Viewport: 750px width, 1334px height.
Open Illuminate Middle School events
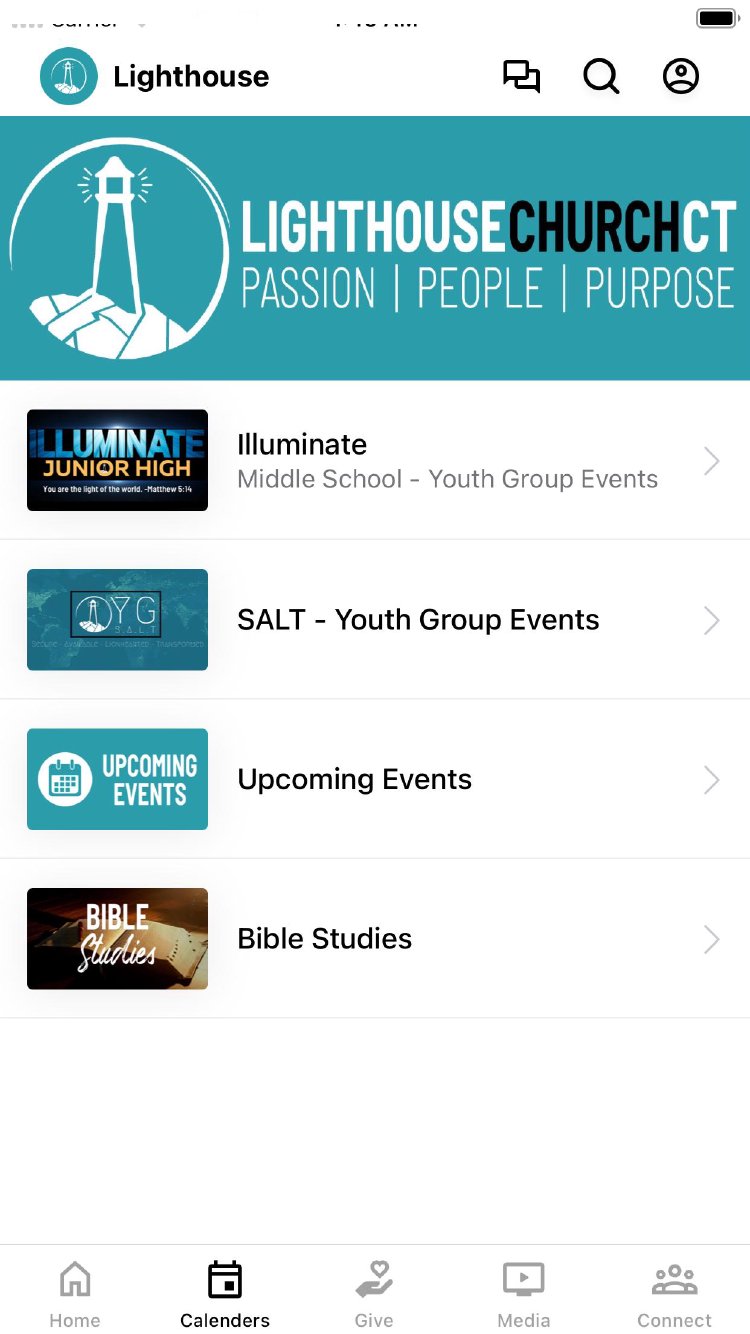click(x=375, y=461)
